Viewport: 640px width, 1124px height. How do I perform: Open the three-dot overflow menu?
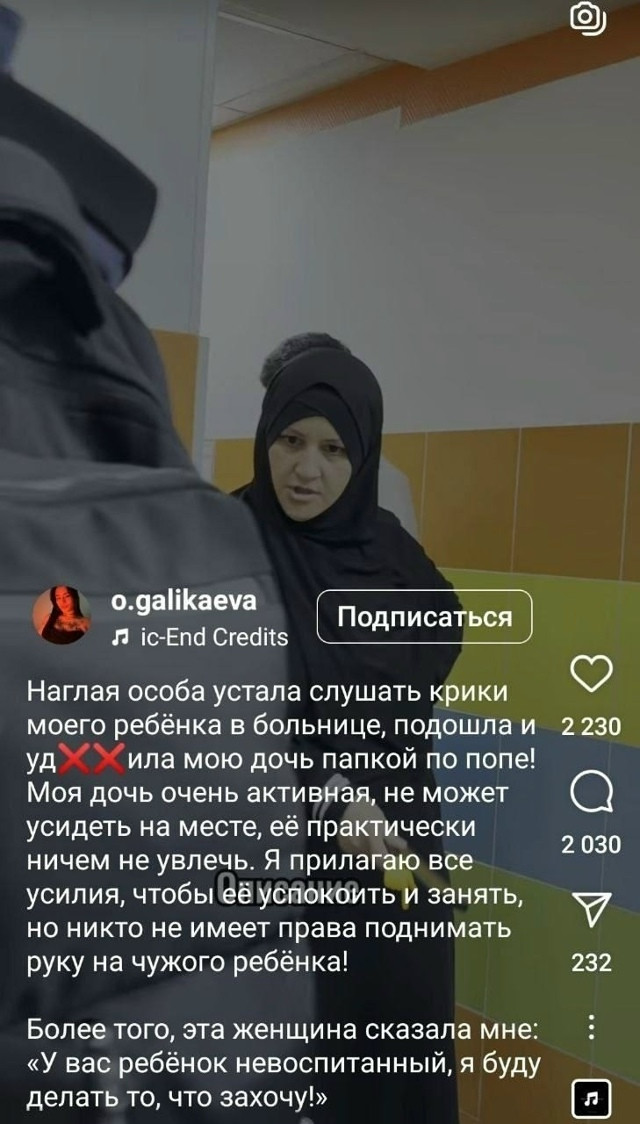click(591, 1027)
